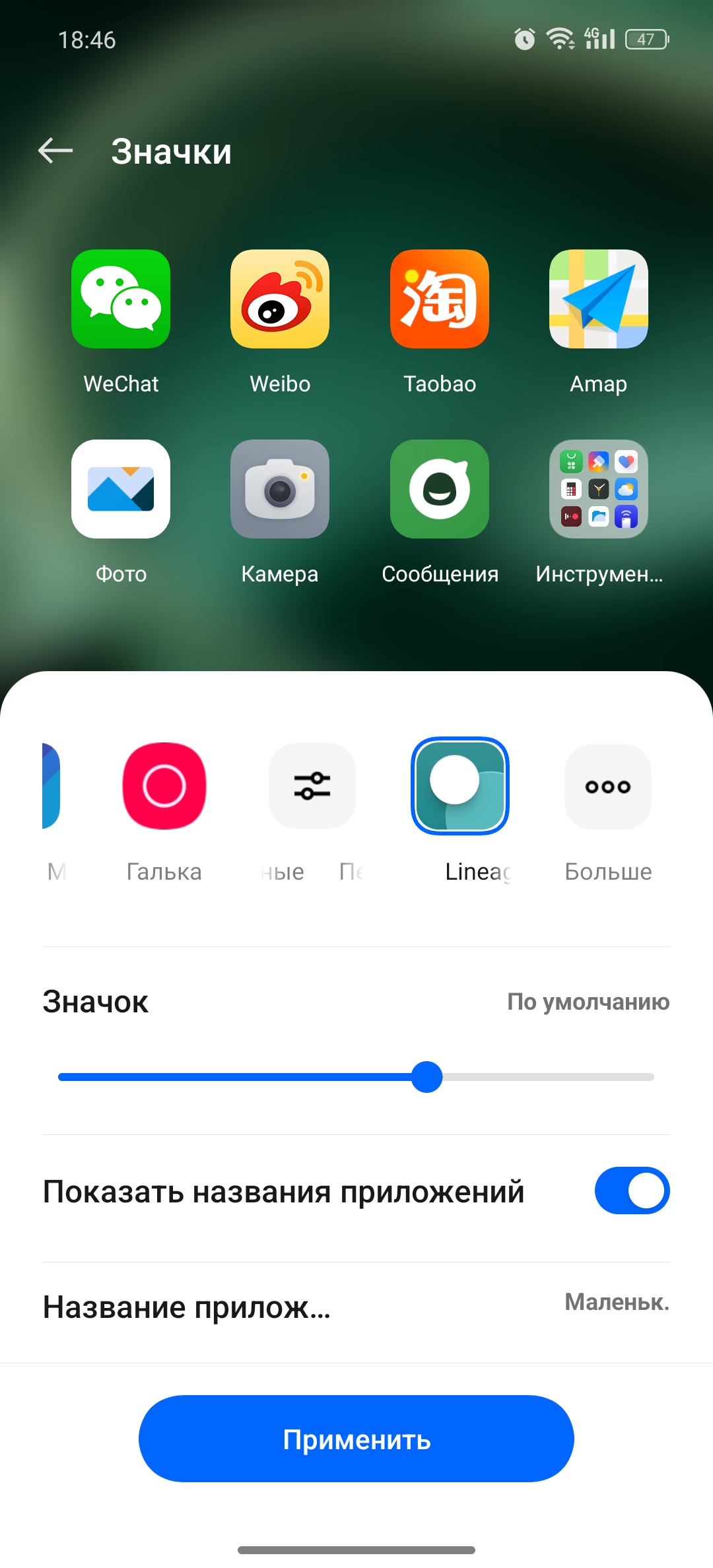Image resolution: width=713 pixels, height=1568 pixels.
Task: Open Больше for more icon styles
Action: tap(608, 786)
